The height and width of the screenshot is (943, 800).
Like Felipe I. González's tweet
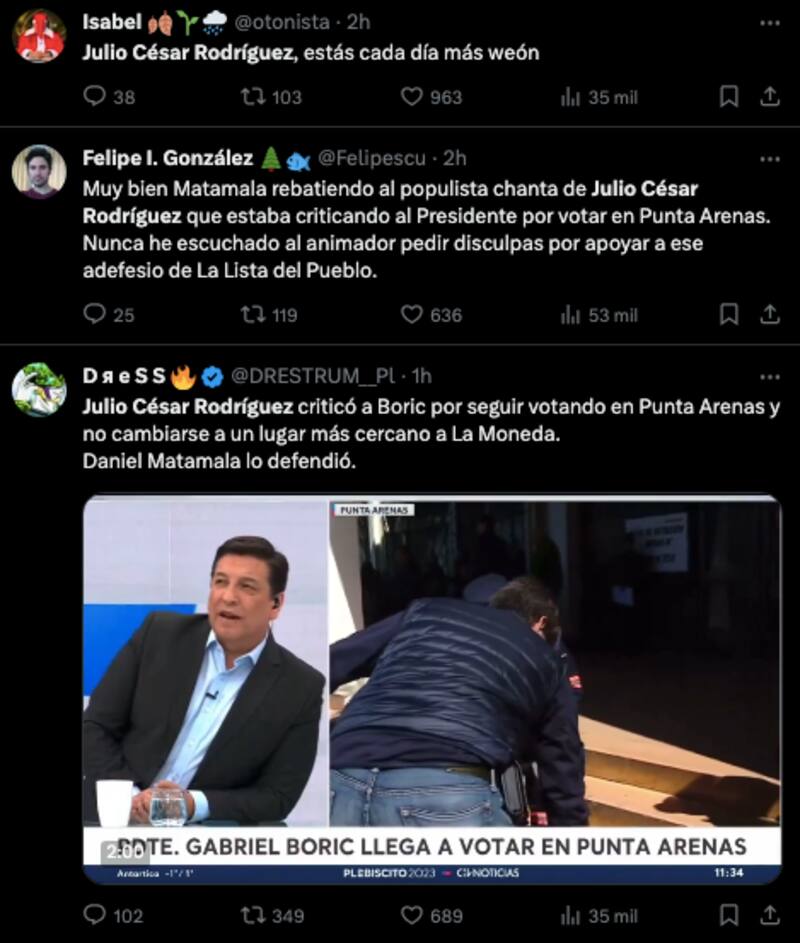[x=412, y=314]
